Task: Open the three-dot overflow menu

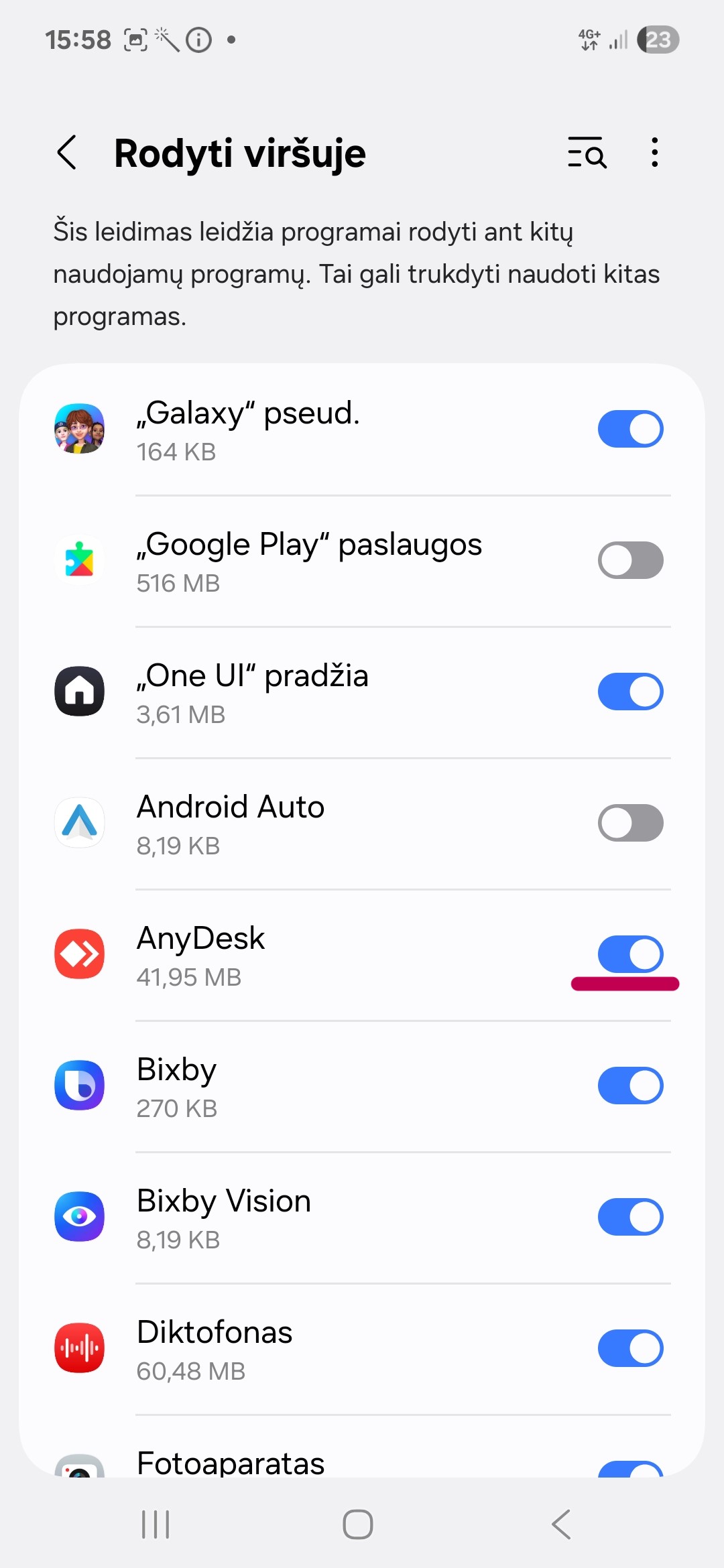Action: 654,153
